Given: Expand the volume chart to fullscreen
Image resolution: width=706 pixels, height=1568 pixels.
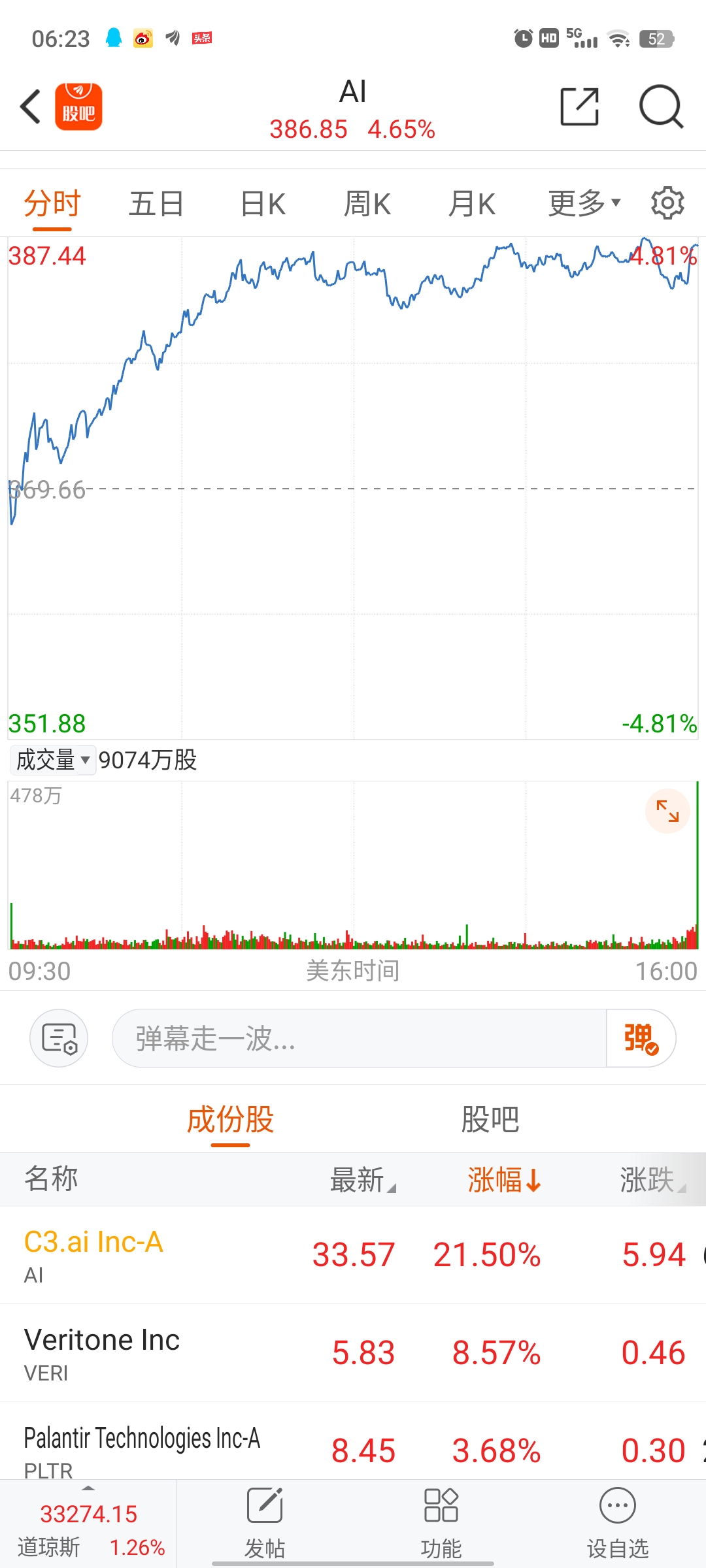Looking at the screenshot, I should click(x=667, y=811).
